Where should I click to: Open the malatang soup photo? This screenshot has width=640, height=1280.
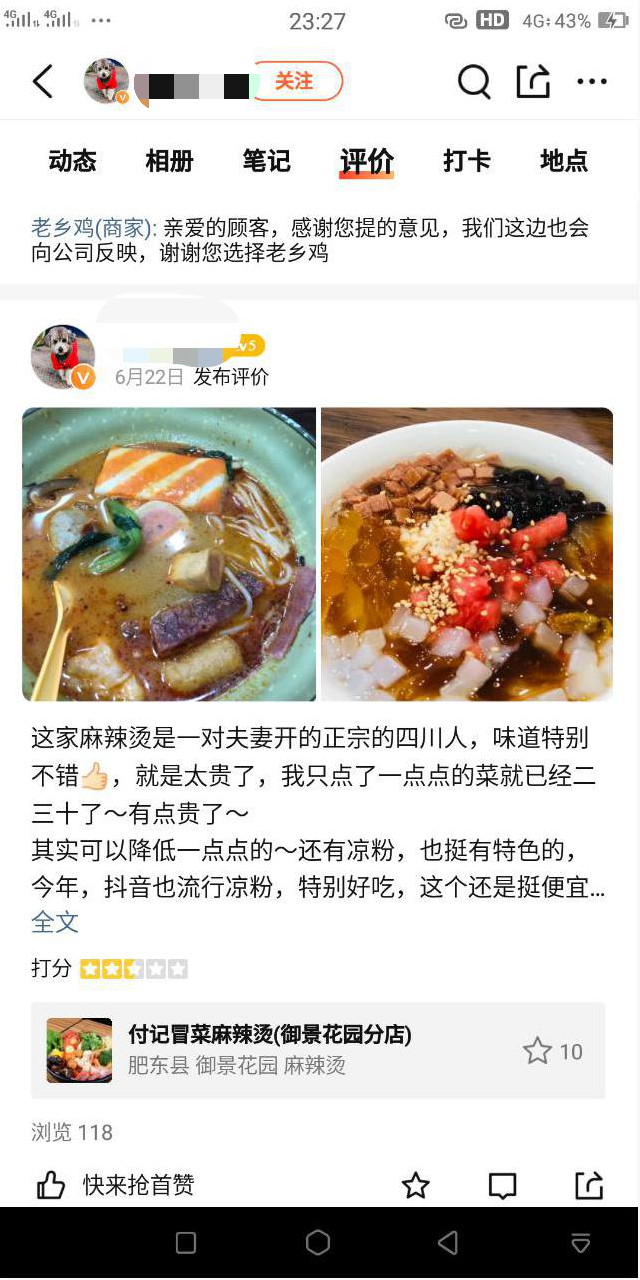169,554
